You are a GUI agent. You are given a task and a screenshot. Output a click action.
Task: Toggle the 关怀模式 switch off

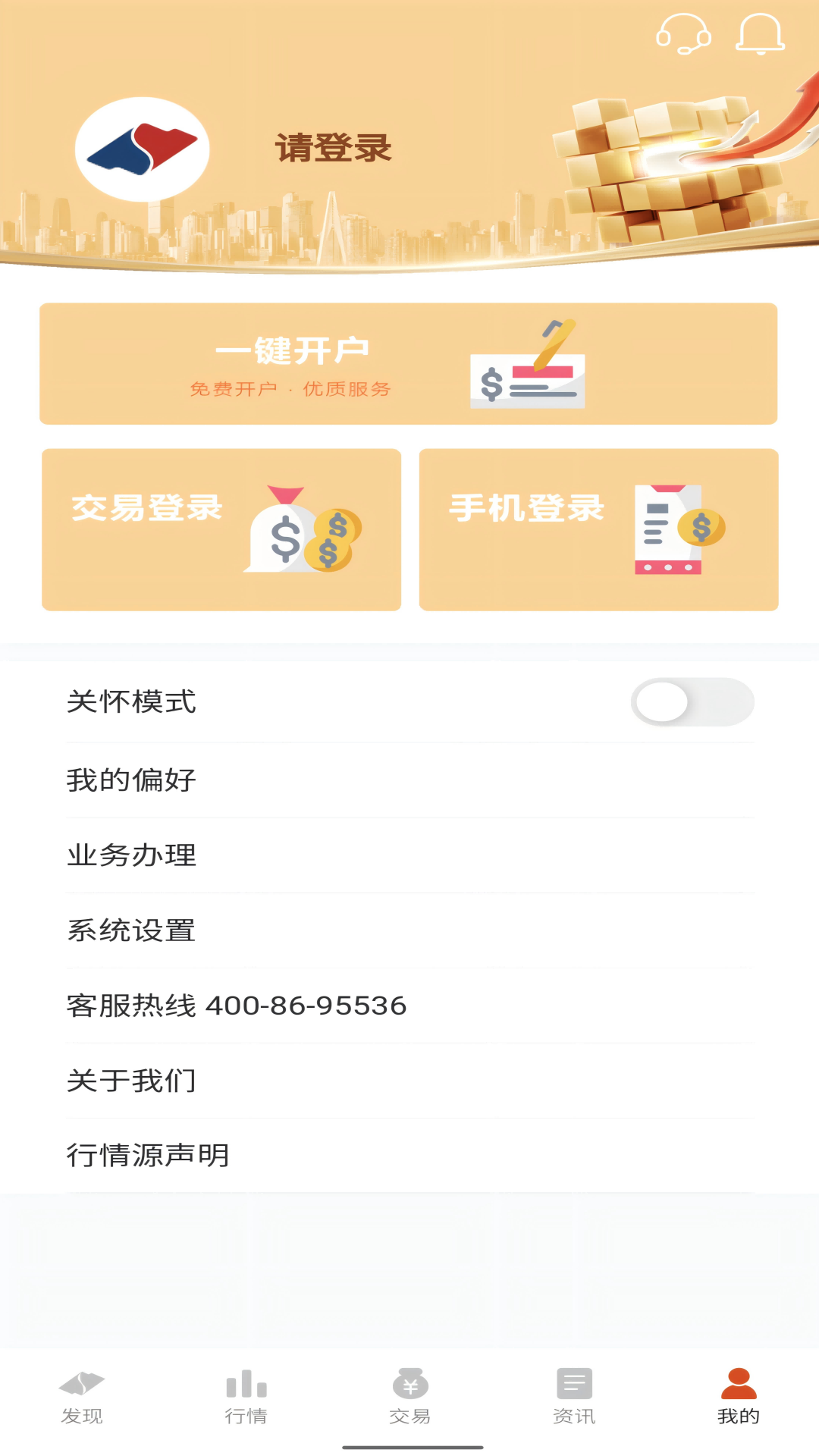click(695, 703)
